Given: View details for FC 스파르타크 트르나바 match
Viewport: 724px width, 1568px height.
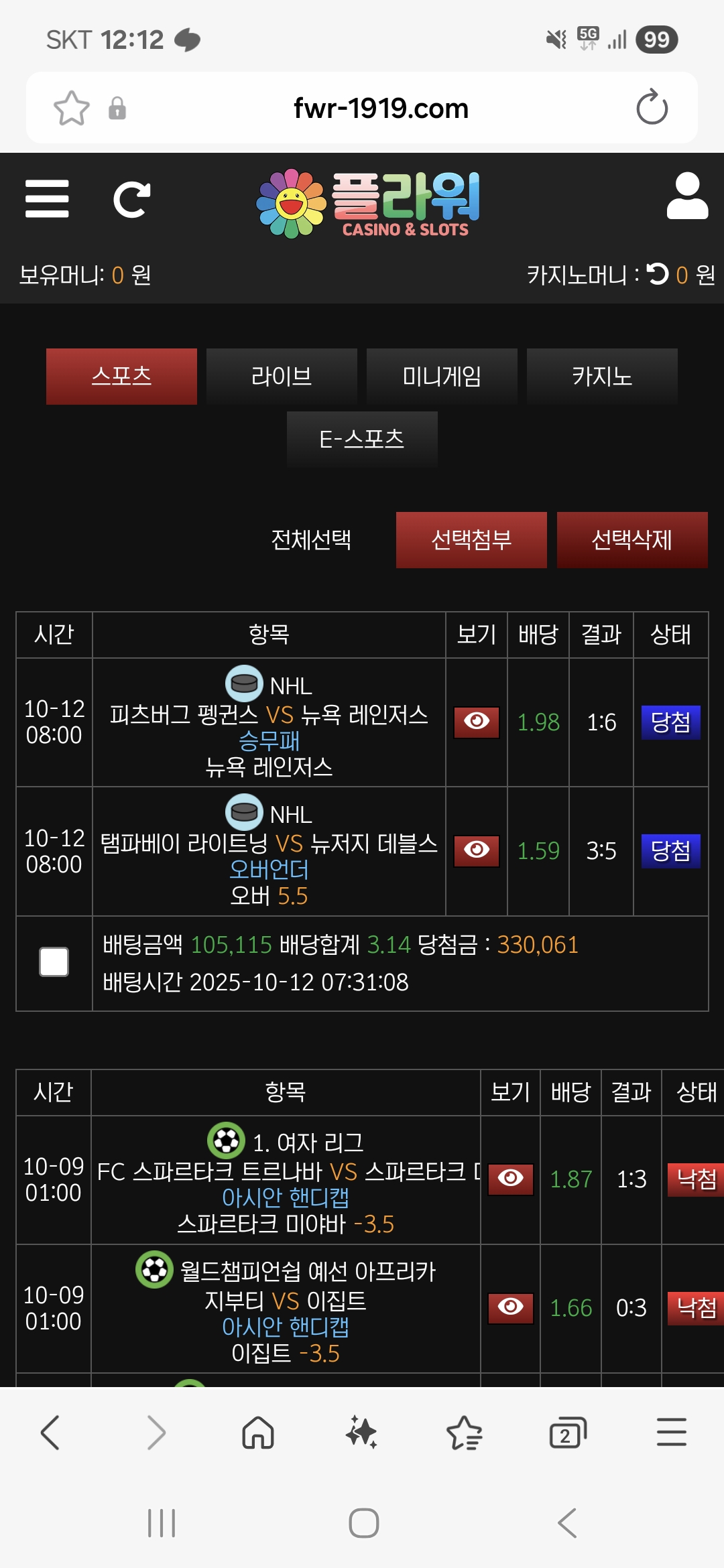Looking at the screenshot, I should [510, 1179].
